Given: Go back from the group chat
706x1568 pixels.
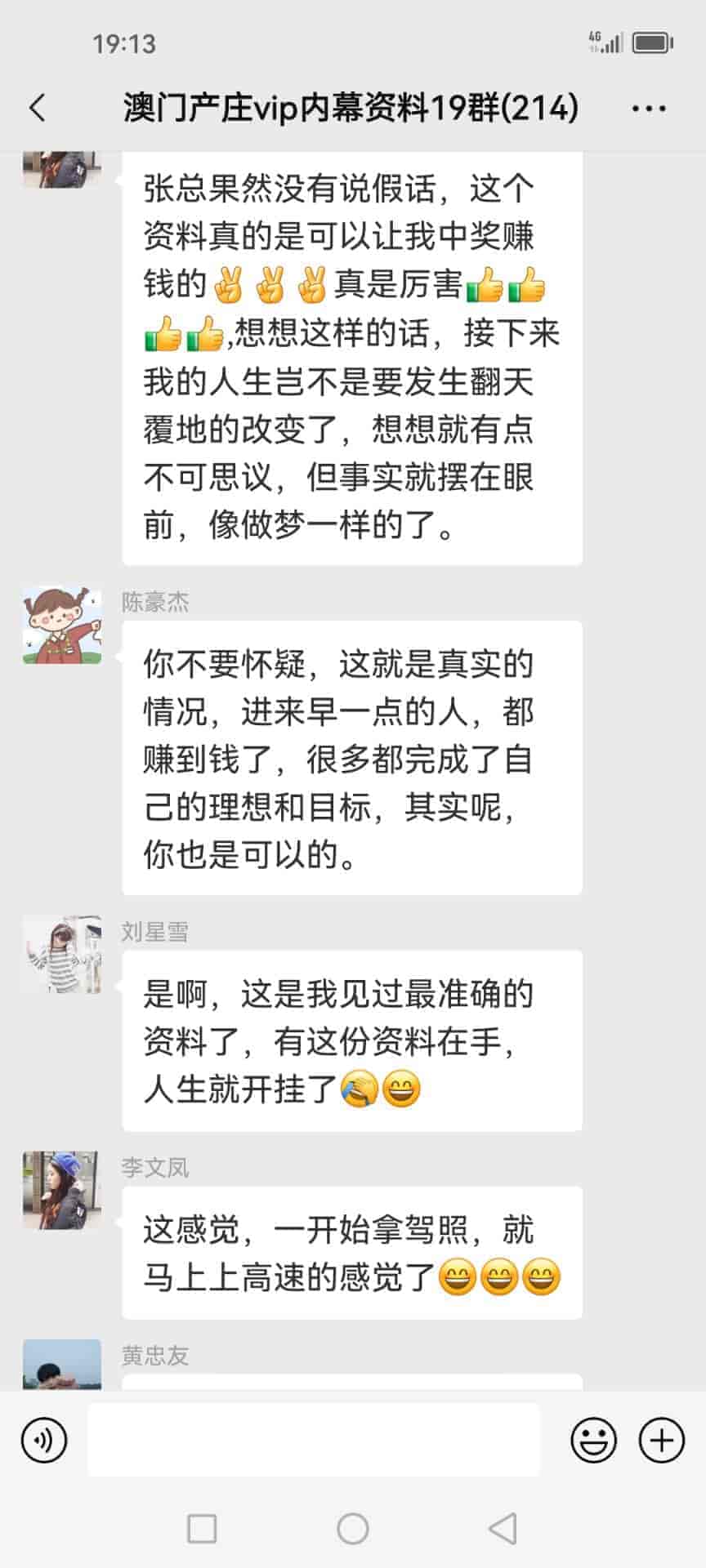Looking at the screenshot, I should click(38, 108).
